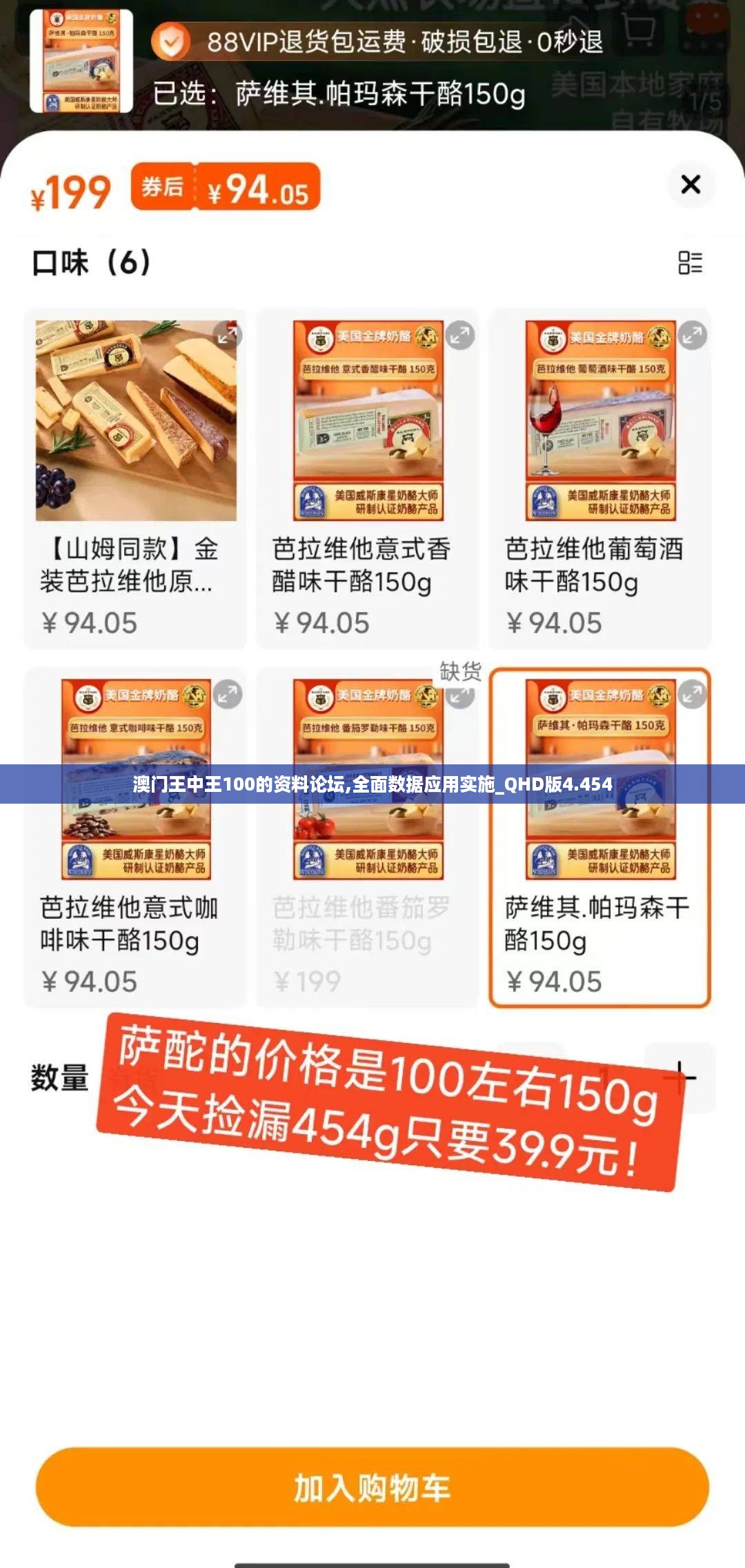The image size is (745, 1568).
Task: Enlarge the 萨维其.帕玛森 product image
Action: [692, 694]
